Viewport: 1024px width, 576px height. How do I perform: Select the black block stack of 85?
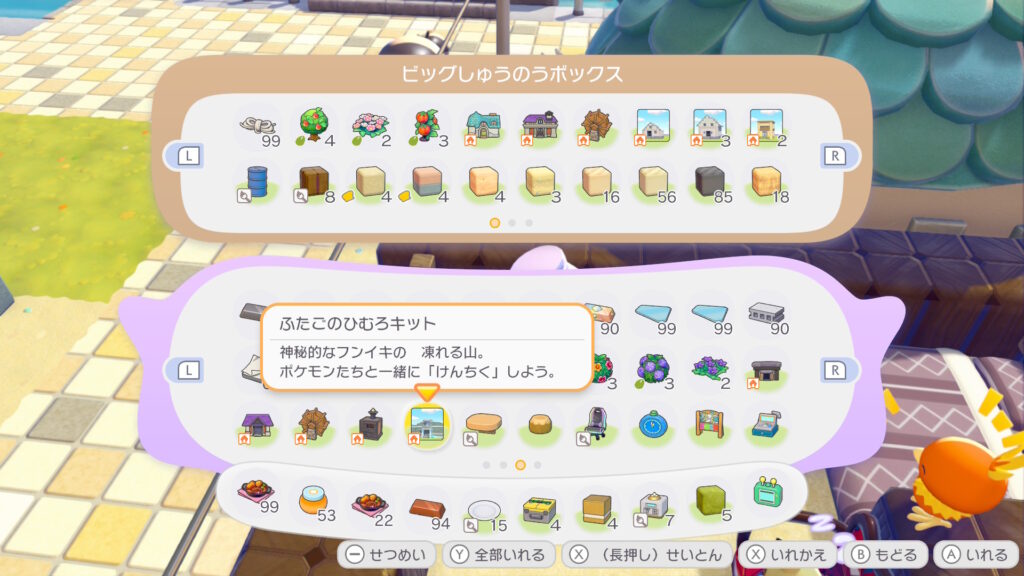coord(708,182)
